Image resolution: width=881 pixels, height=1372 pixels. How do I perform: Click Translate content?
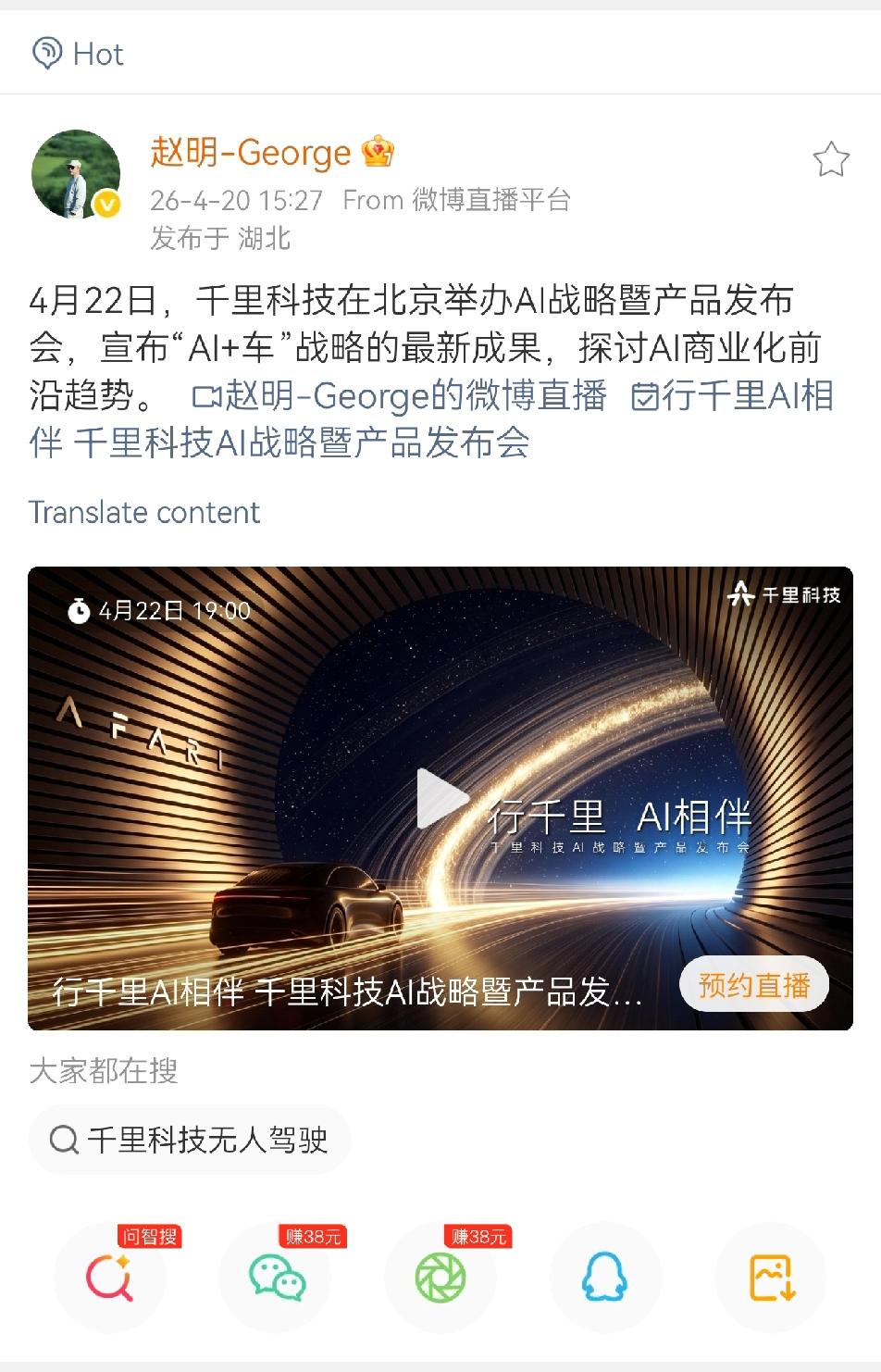coord(145,512)
